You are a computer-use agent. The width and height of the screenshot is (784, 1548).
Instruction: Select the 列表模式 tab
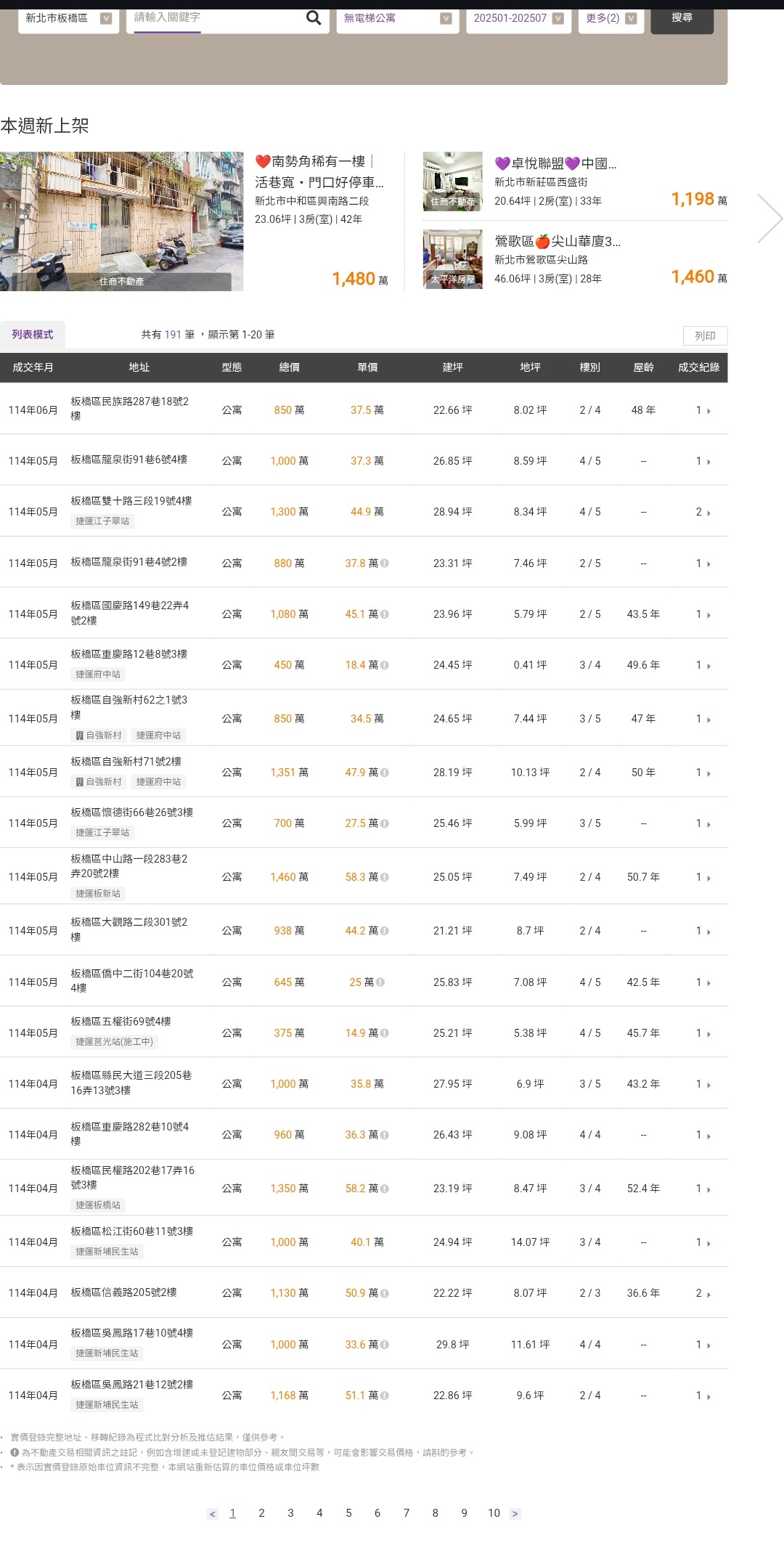(x=33, y=335)
